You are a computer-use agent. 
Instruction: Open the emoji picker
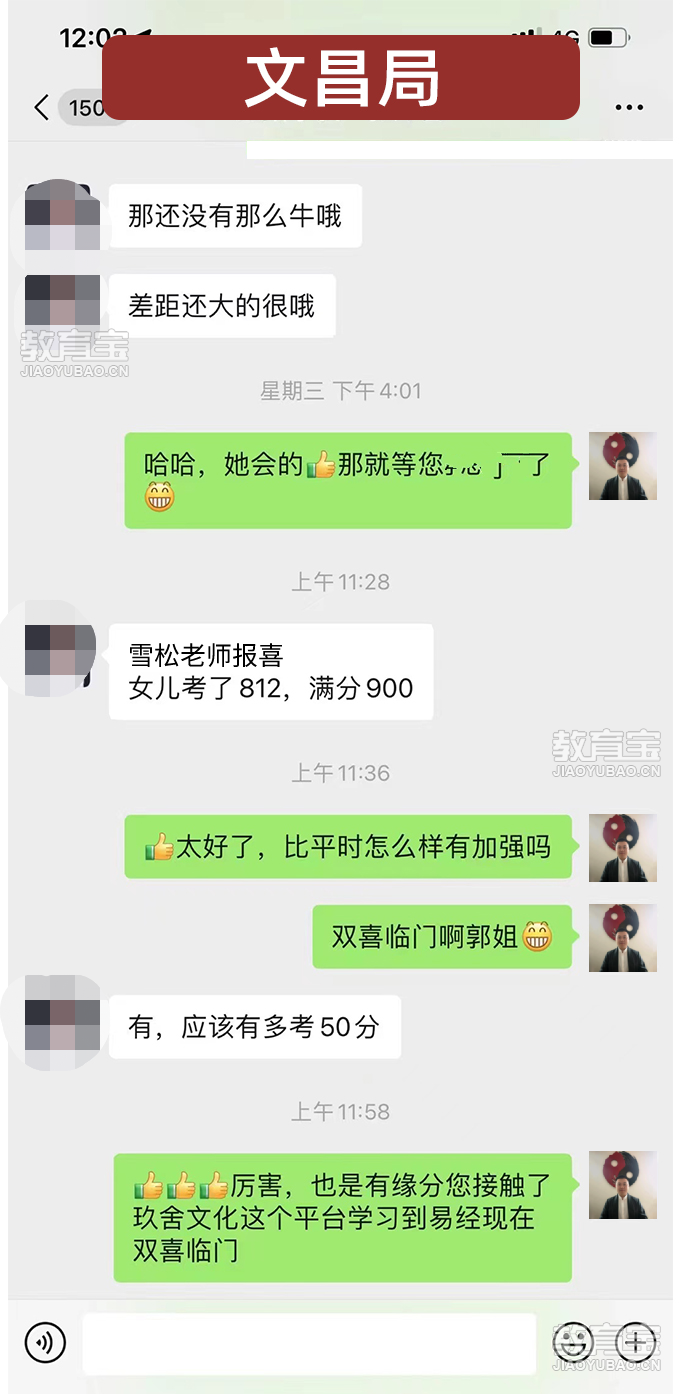click(574, 1341)
